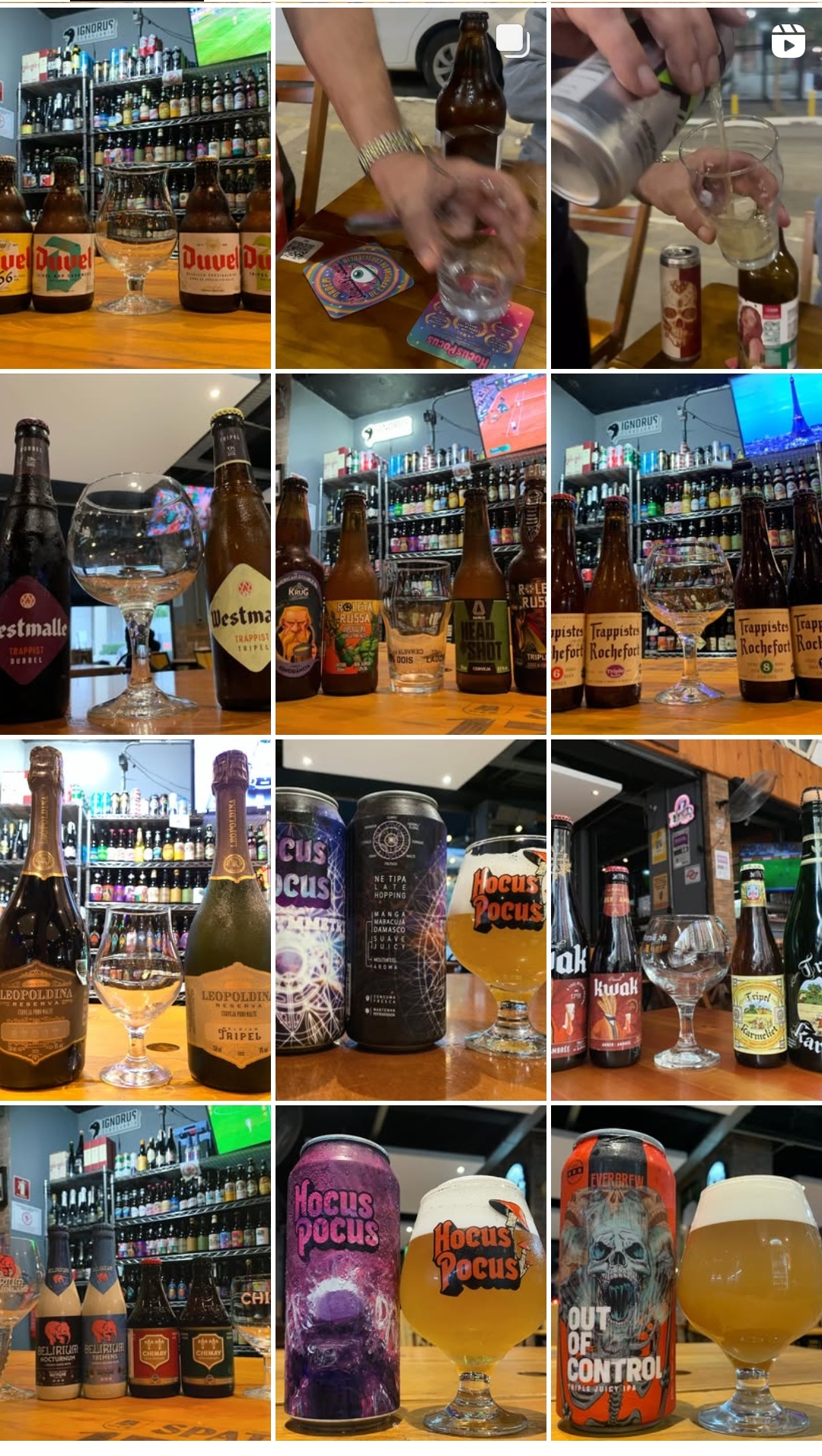Open the Delirium and Chimay bottles post
This screenshot has height=1456, width=822.
pyautogui.click(x=135, y=1272)
